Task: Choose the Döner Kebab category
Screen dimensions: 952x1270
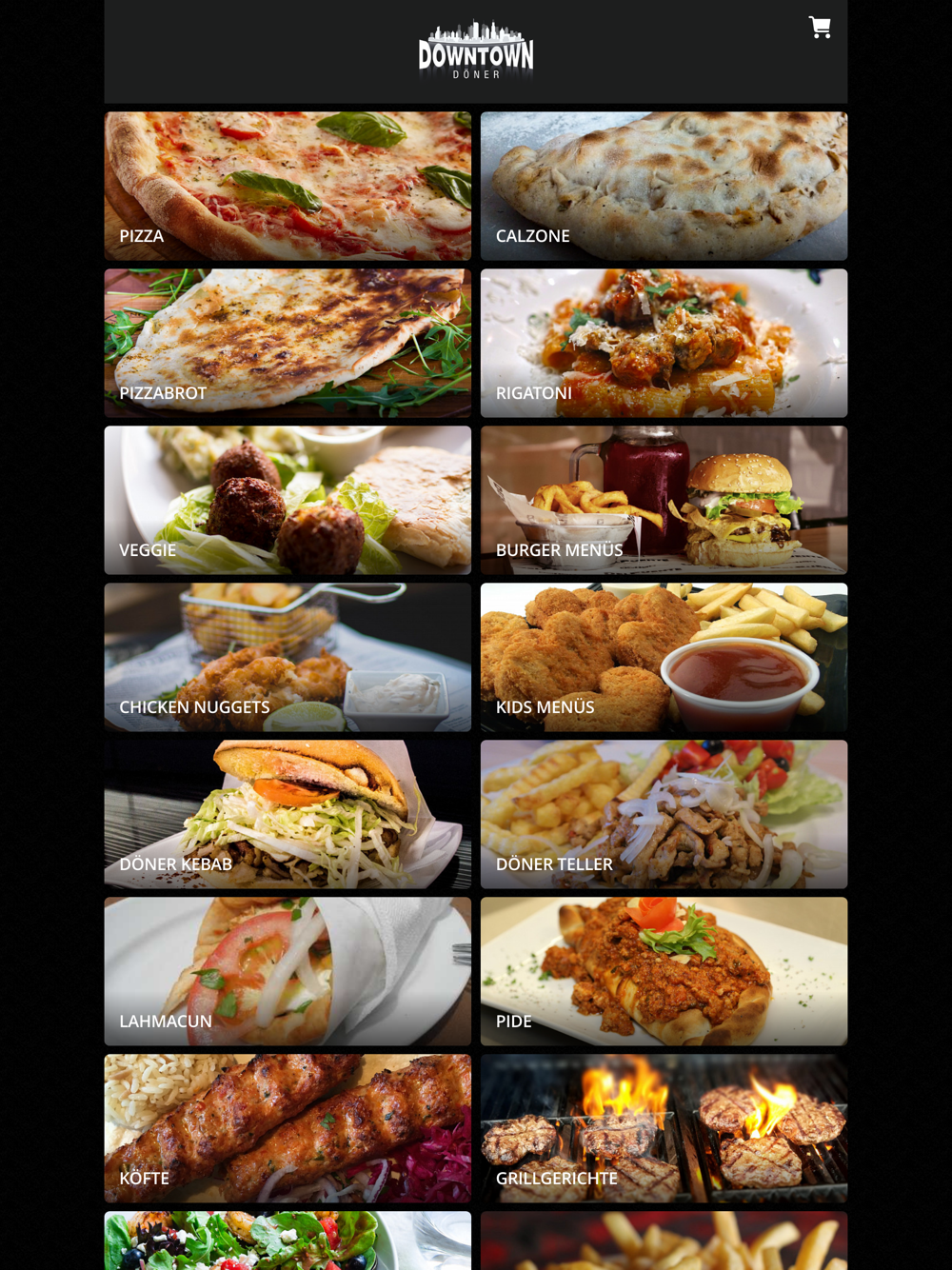Action: pos(288,814)
